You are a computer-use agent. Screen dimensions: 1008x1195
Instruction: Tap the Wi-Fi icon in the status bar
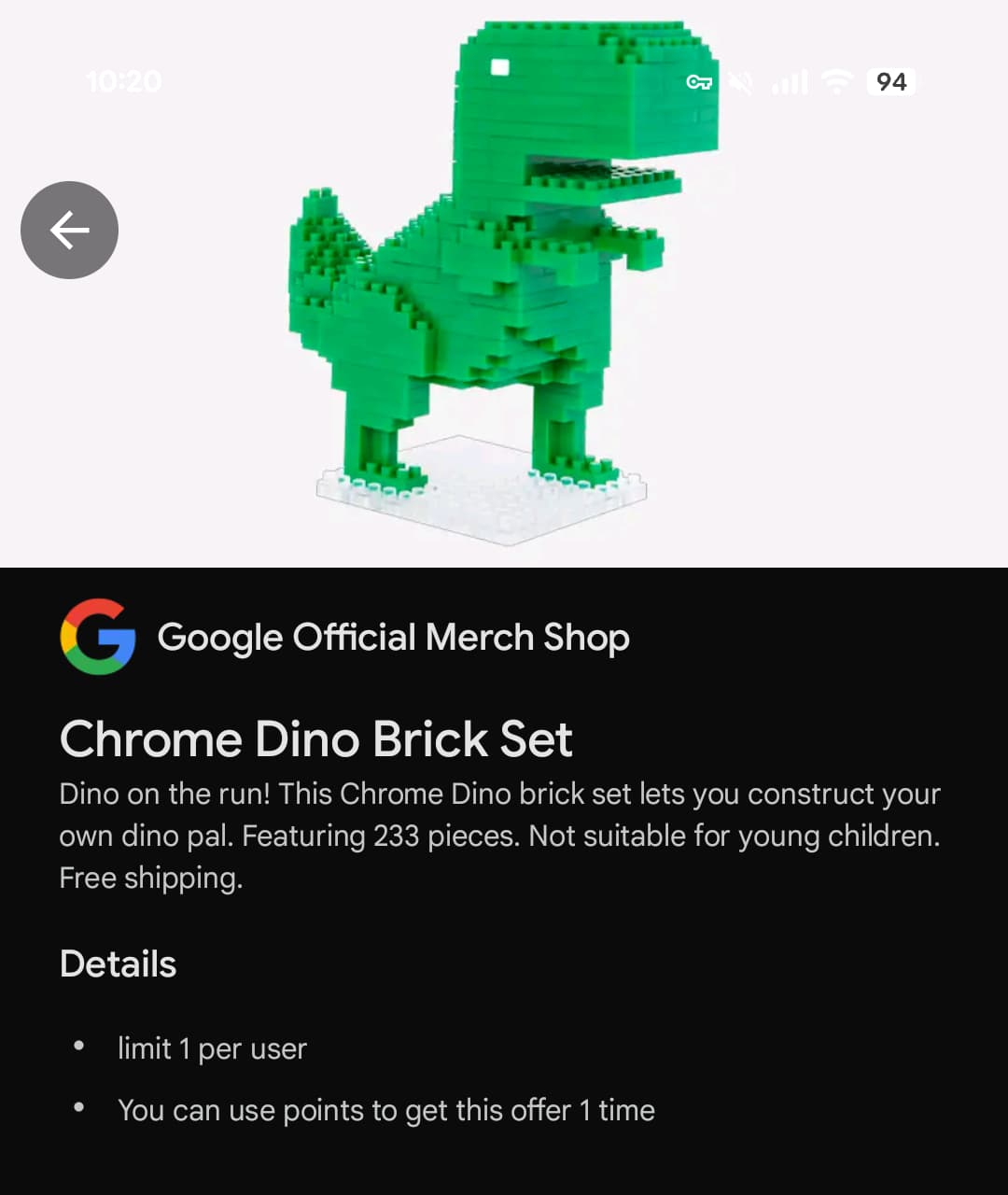coord(835,82)
